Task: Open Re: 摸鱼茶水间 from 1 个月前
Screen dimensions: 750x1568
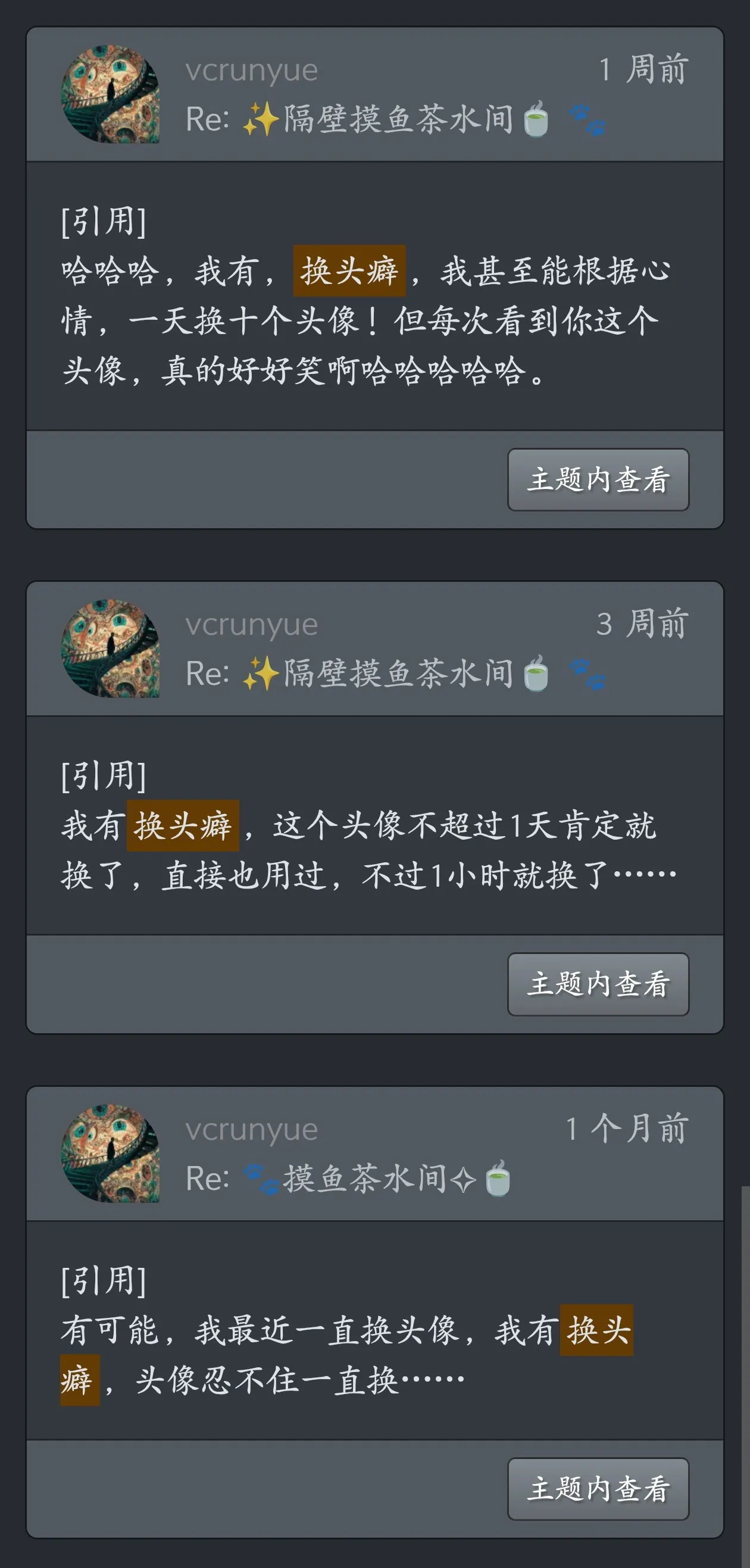Action: point(348,1179)
